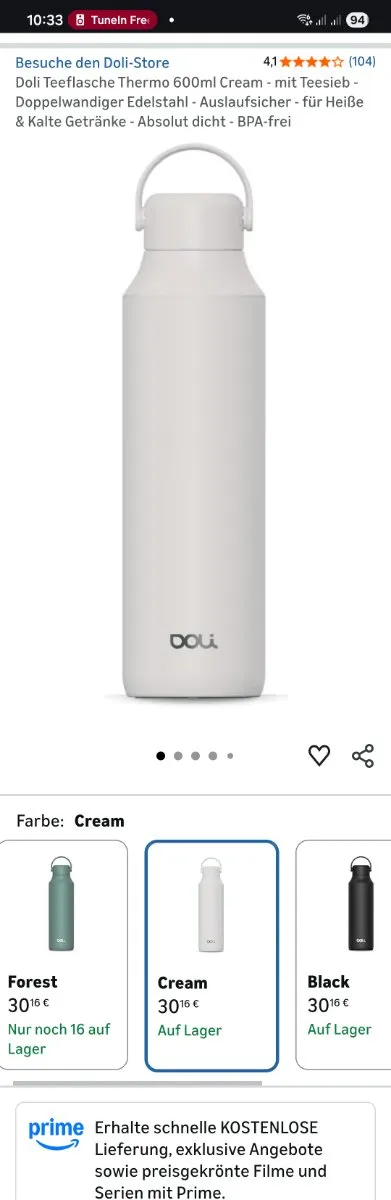Open the 104 customer ratings

tap(361, 62)
